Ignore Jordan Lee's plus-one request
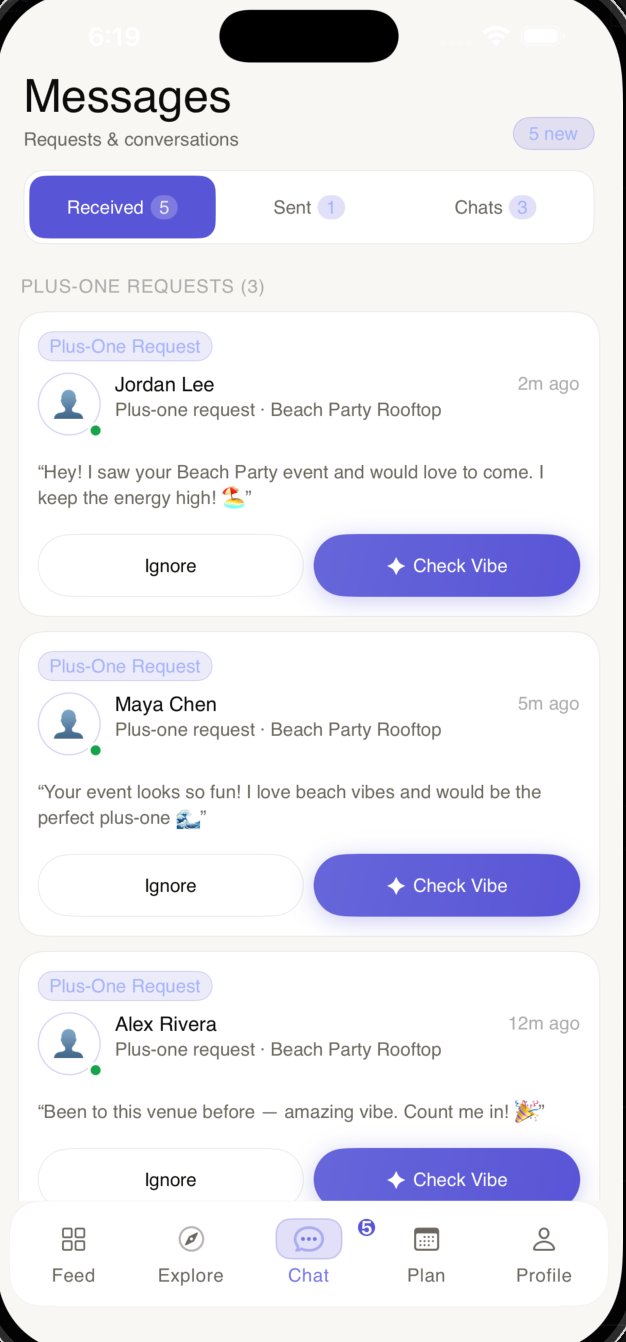 pos(170,566)
